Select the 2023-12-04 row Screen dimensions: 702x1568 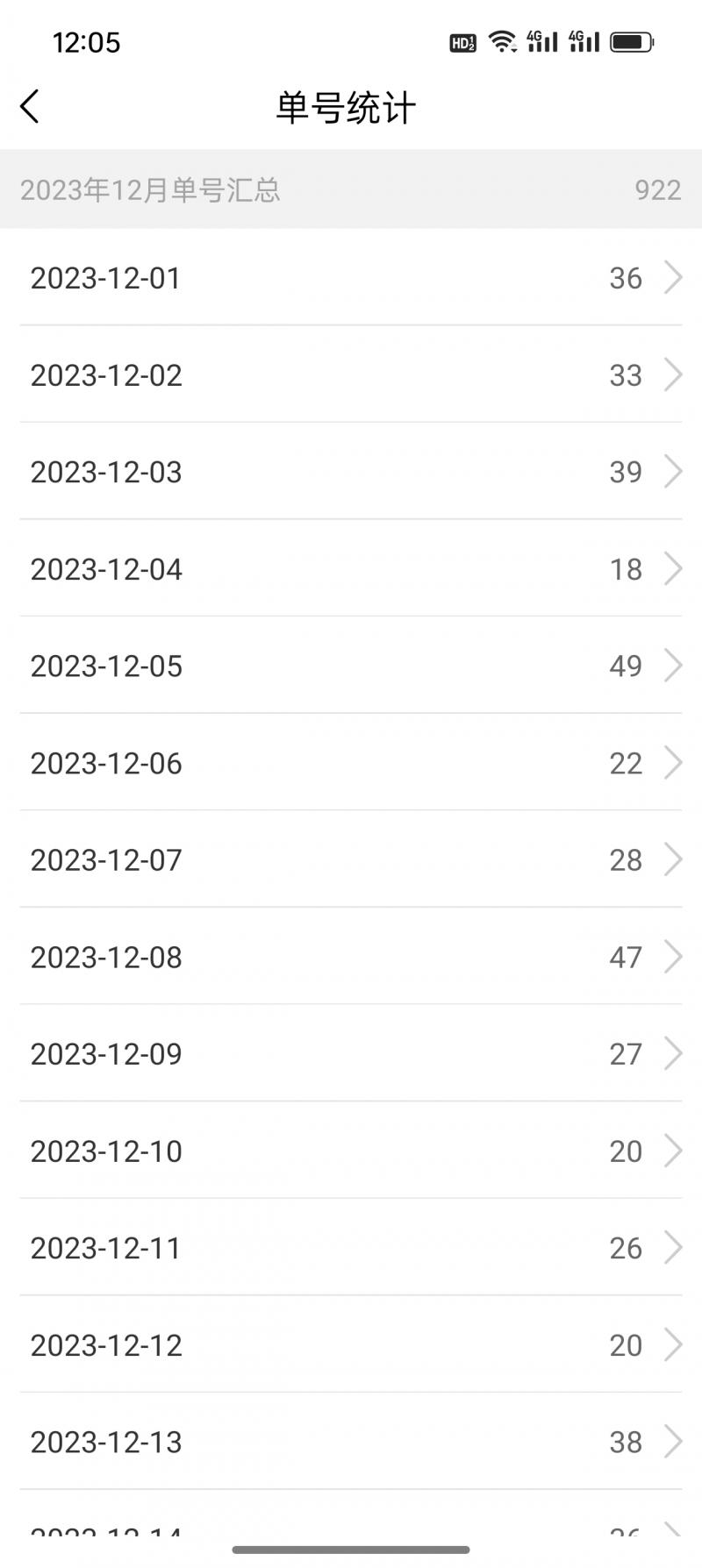click(351, 568)
